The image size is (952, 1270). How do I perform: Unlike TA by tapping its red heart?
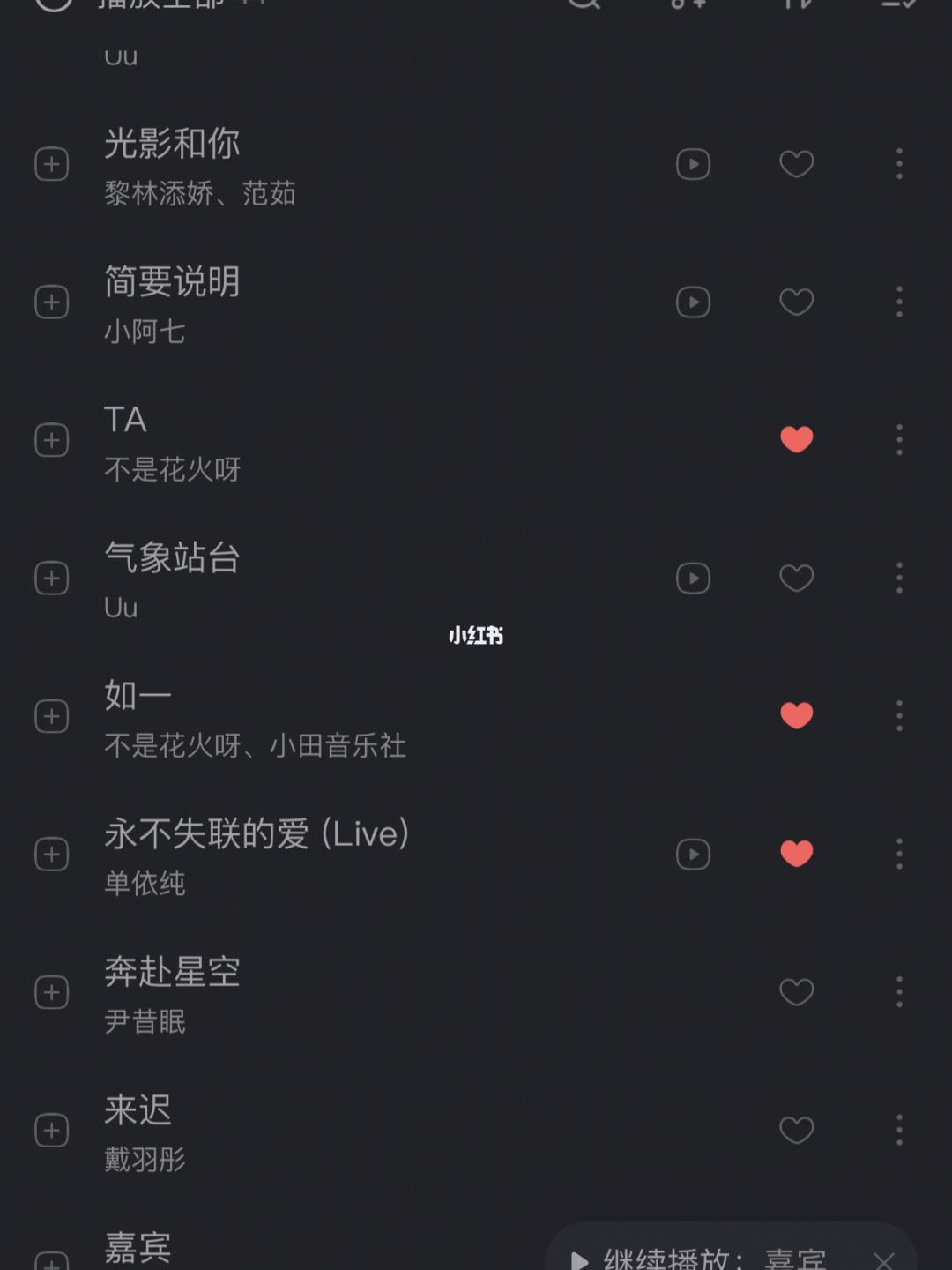796,438
